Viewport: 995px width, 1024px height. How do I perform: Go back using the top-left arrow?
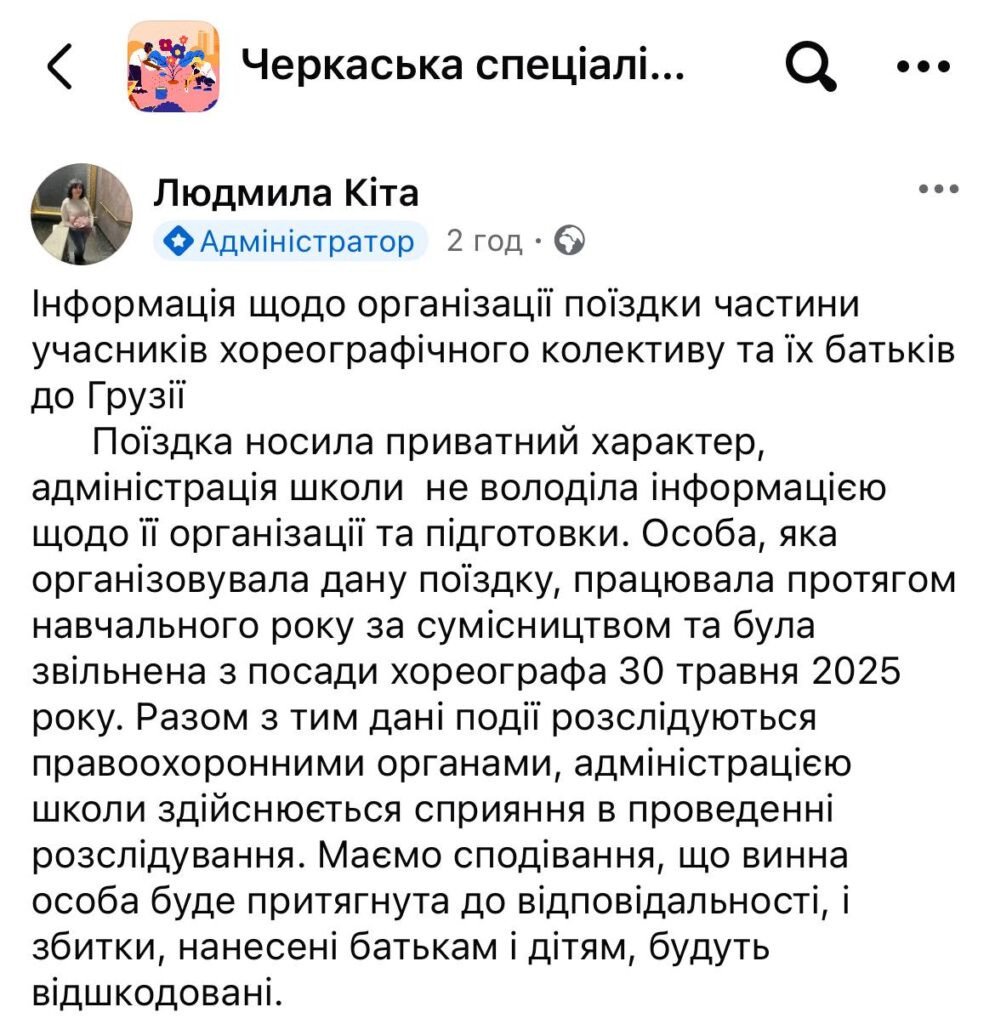pyautogui.click(x=60, y=66)
